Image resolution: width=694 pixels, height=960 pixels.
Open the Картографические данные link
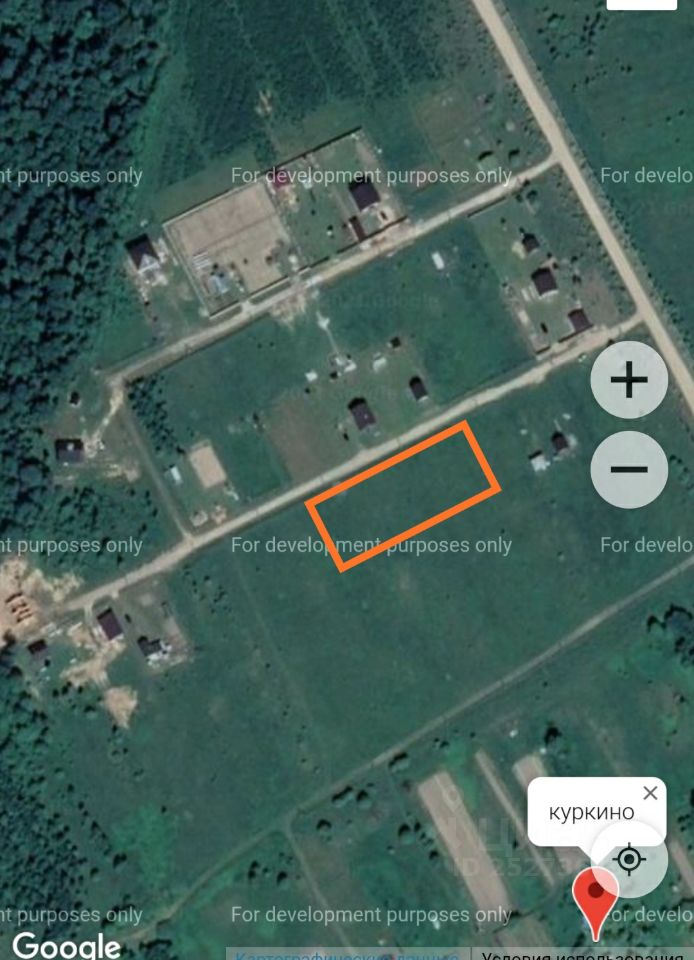(347, 955)
